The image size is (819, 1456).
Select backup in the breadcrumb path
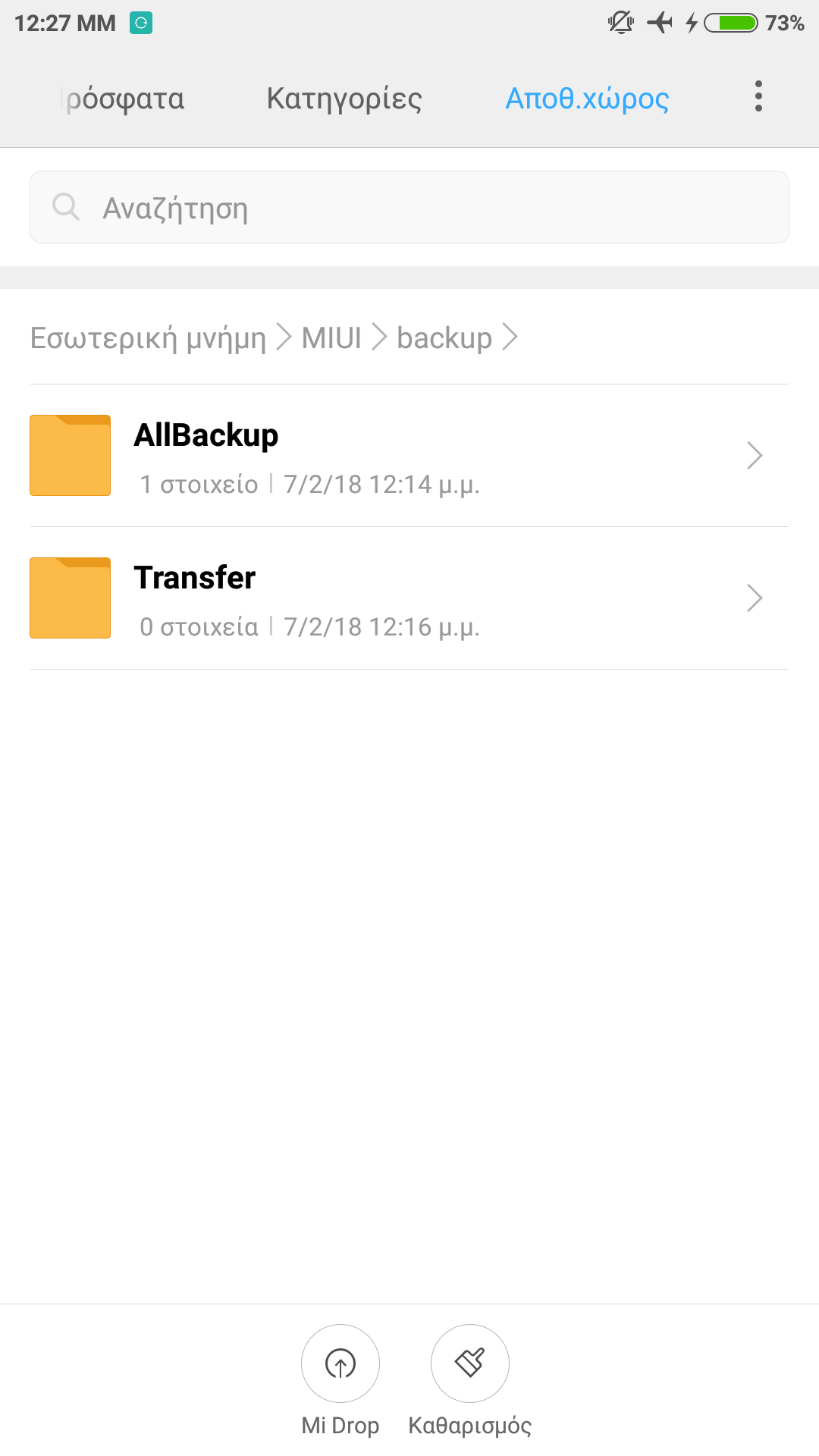coord(444,338)
